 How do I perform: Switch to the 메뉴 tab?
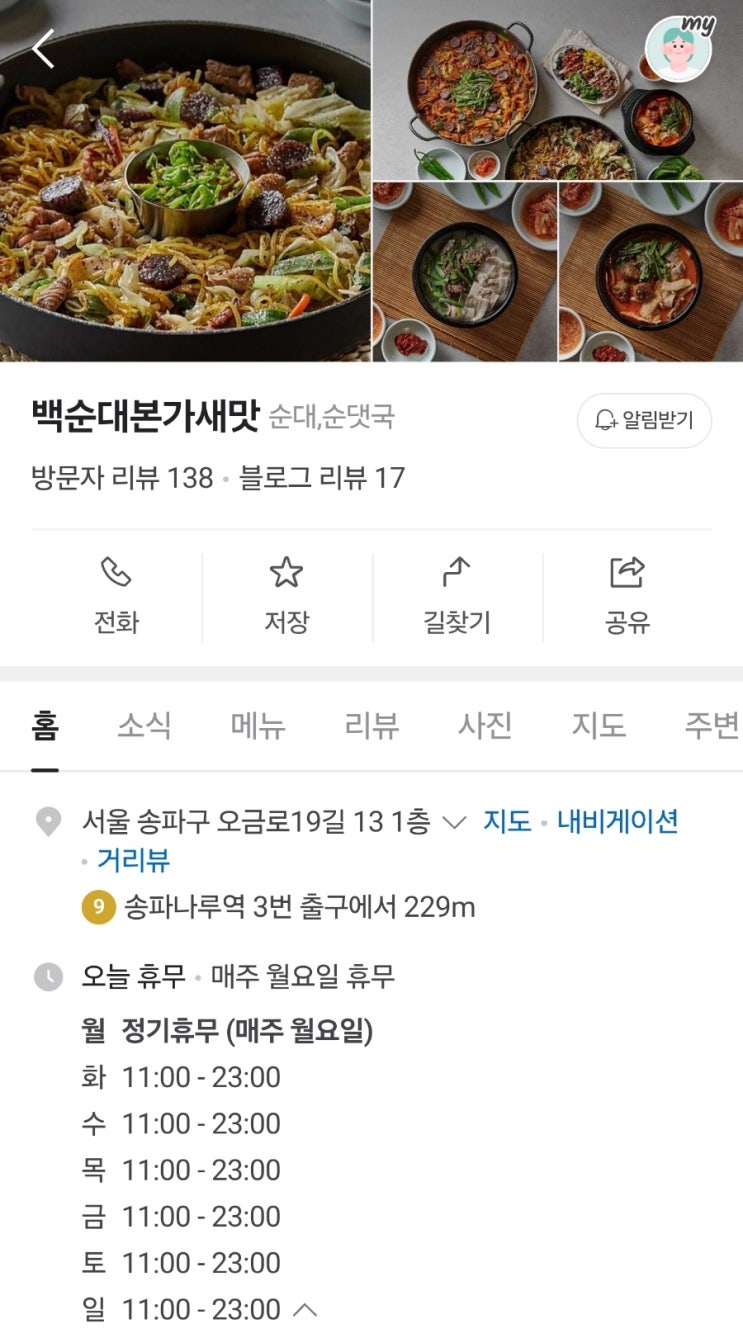258,726
